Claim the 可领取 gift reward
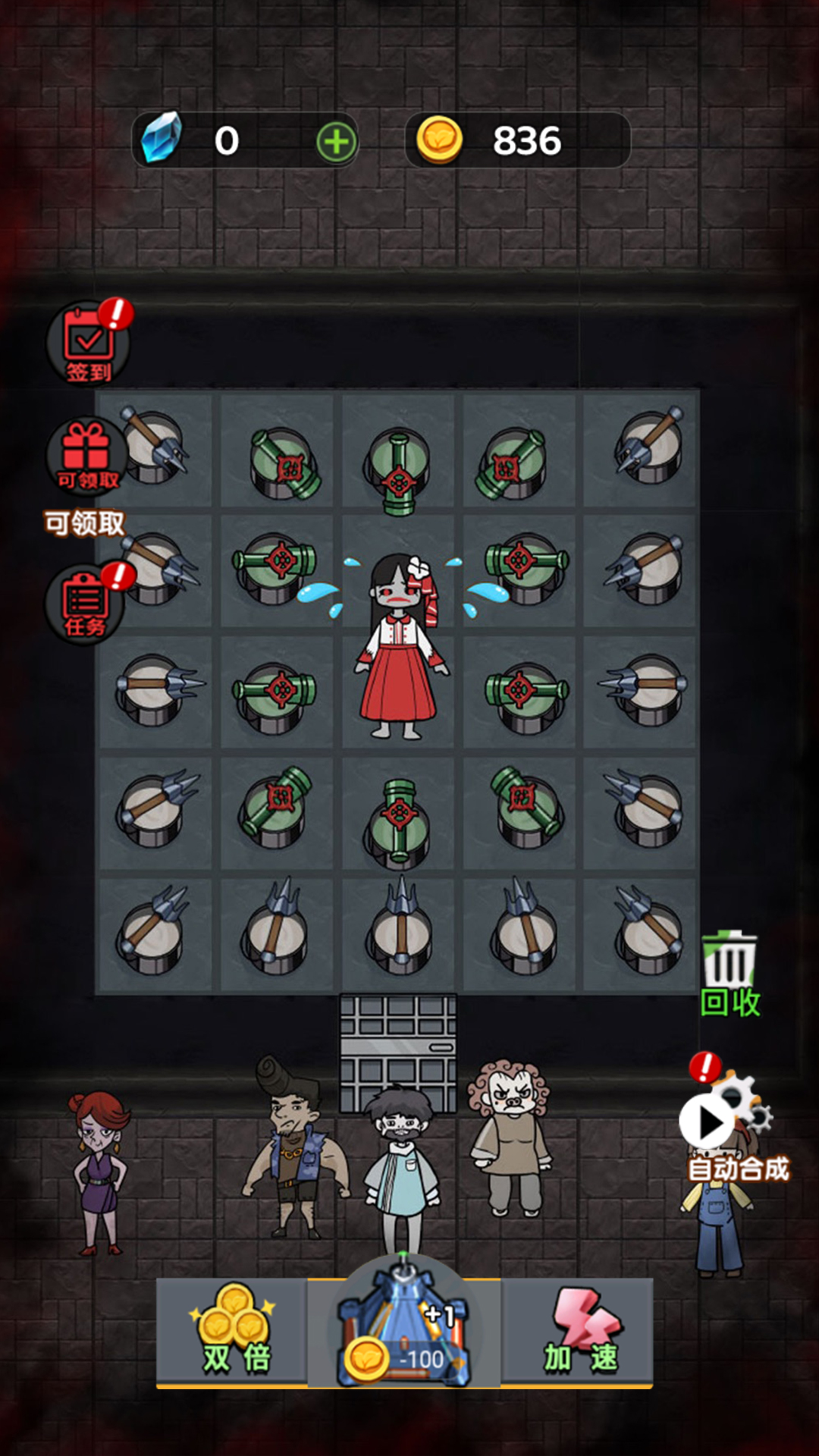819x1456 pixels. (86, 456)
